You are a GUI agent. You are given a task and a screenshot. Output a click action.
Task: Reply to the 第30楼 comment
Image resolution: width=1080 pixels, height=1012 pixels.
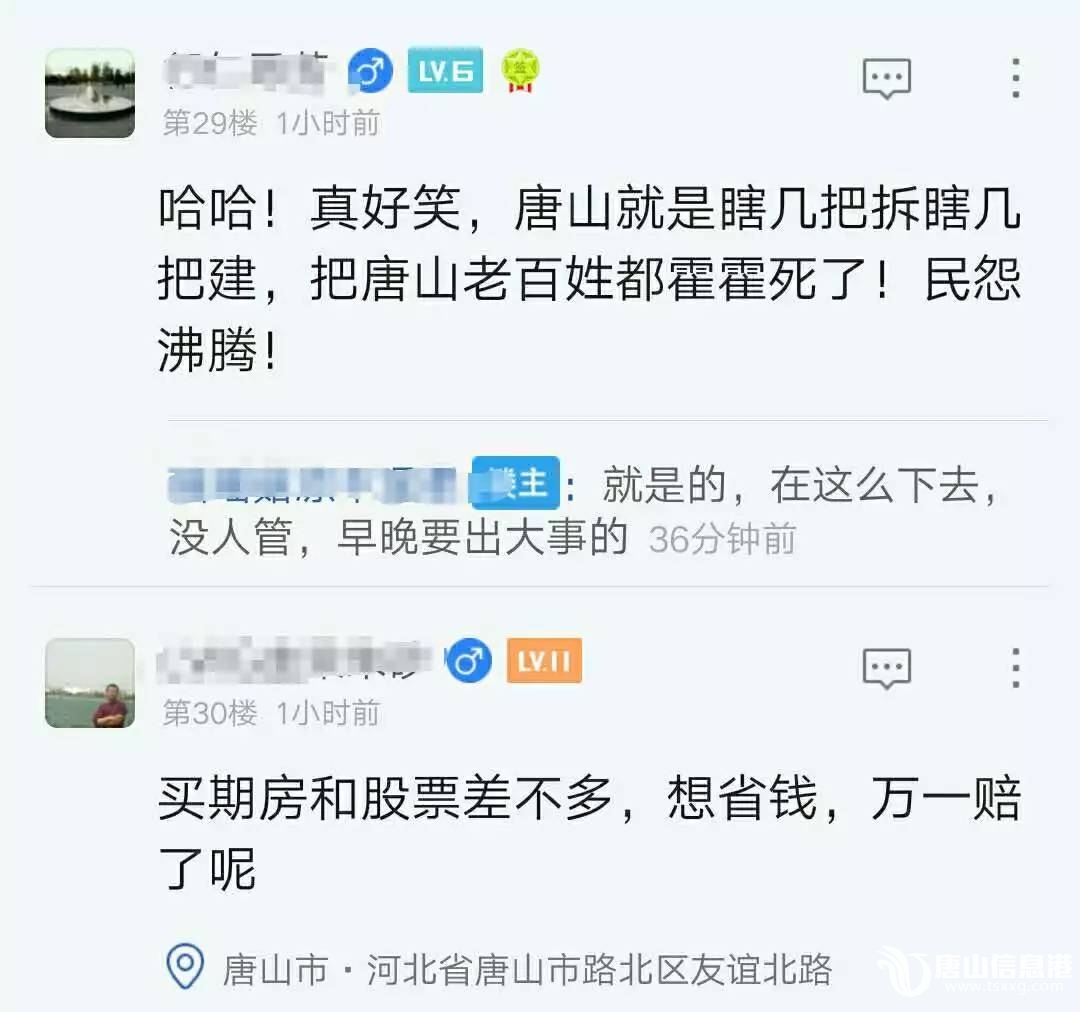(886, 667)
